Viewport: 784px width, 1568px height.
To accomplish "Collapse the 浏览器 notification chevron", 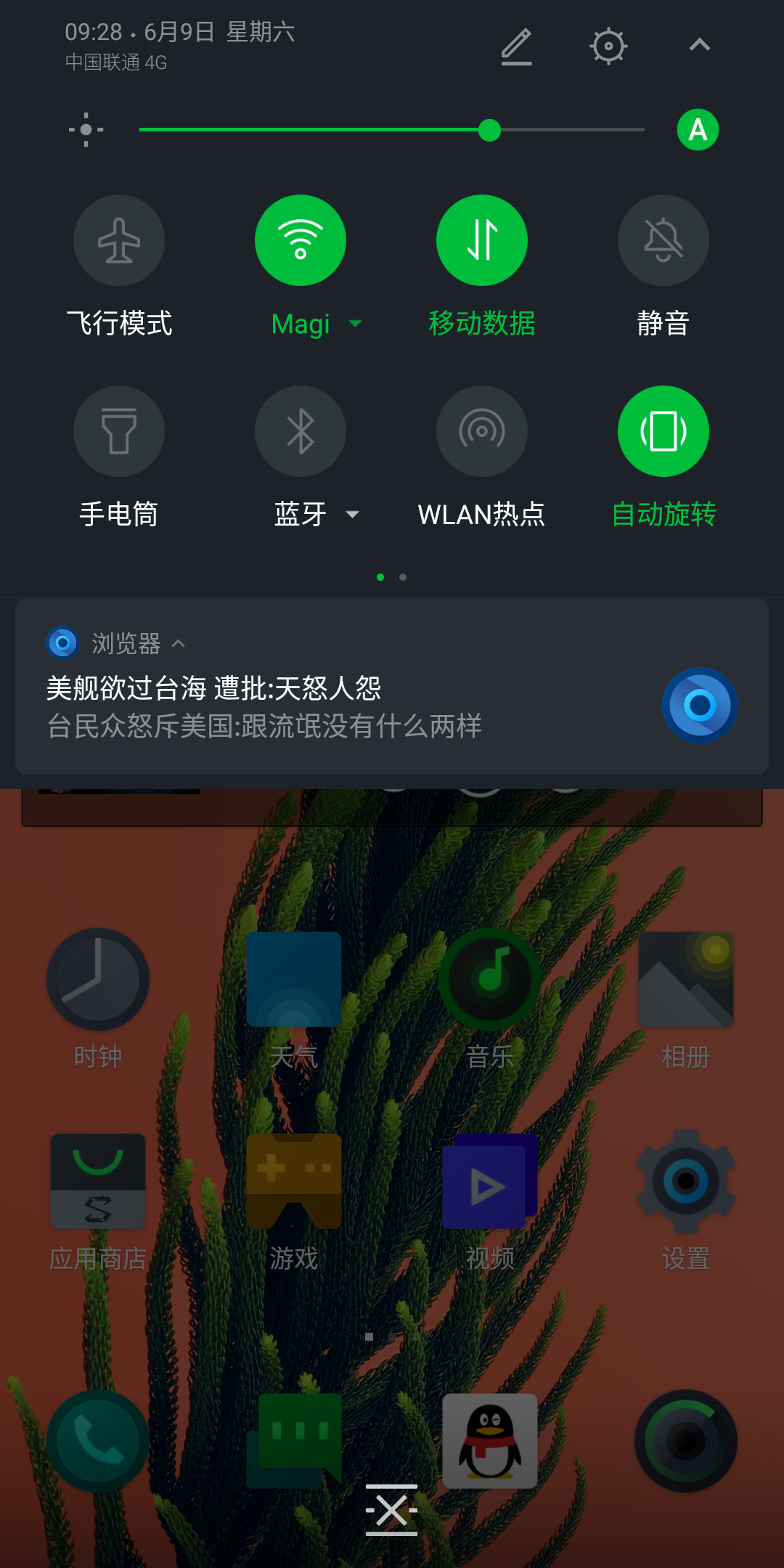I will 179,643.
